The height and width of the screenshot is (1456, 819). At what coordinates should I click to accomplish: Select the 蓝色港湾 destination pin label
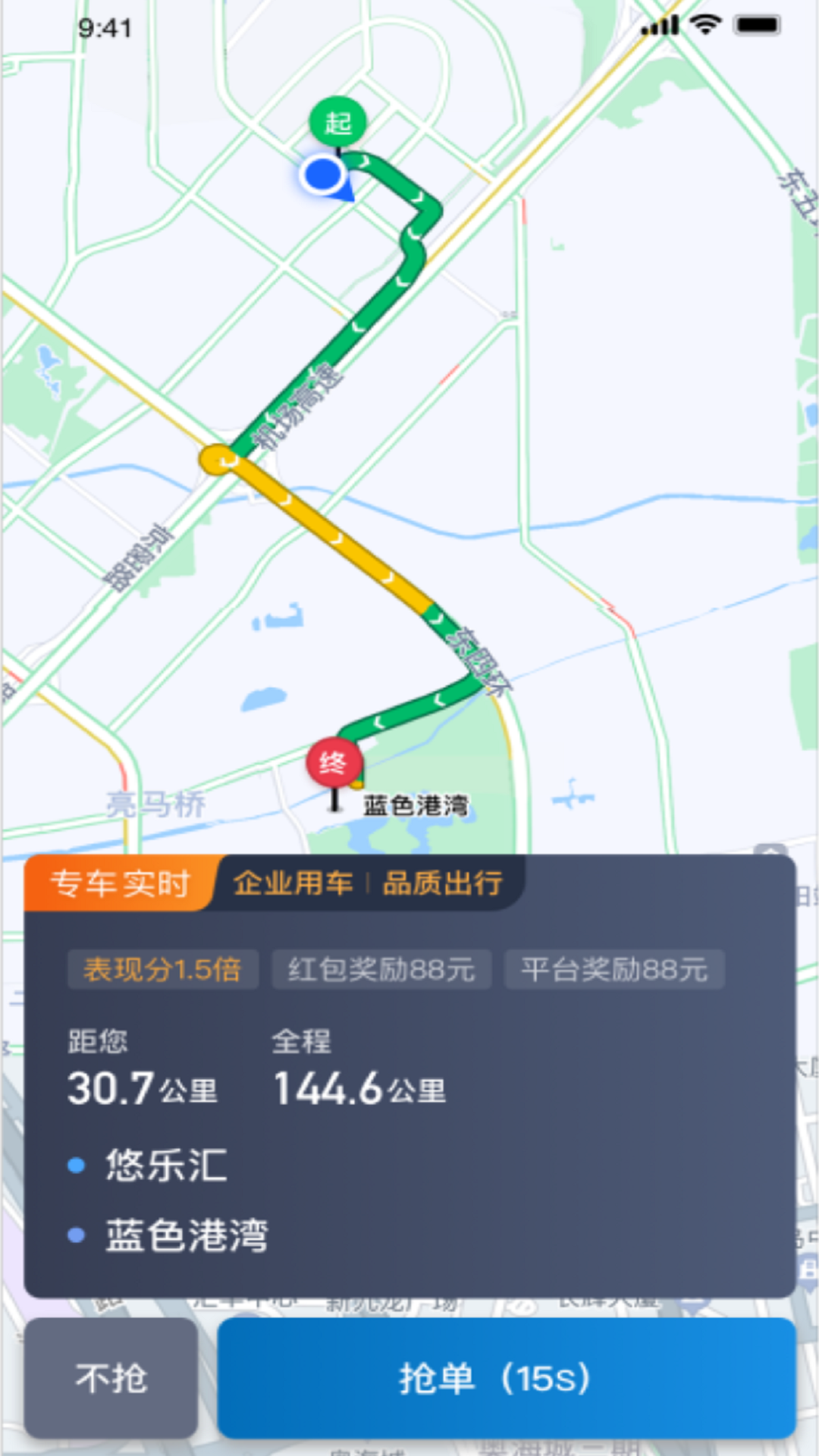pos(416,805)
